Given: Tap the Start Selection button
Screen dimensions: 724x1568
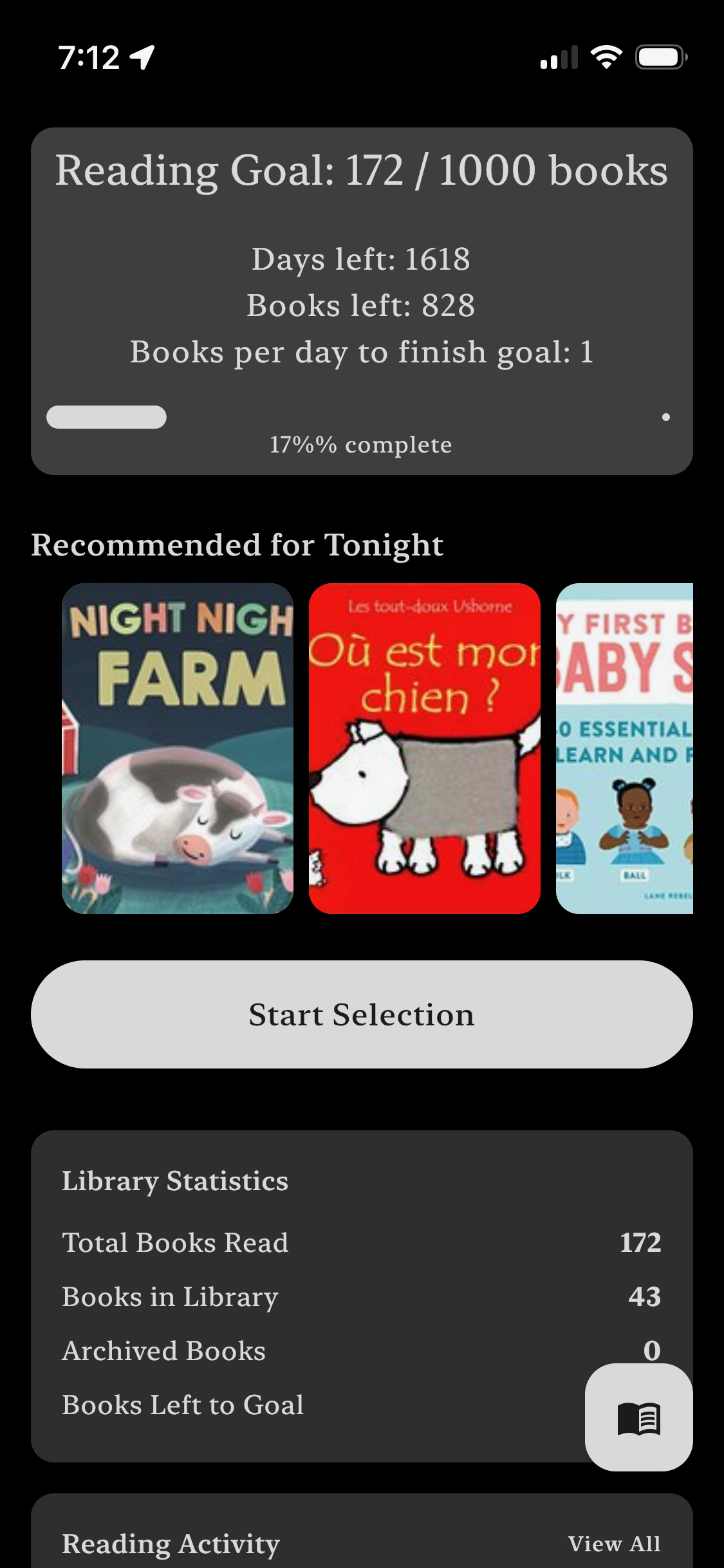Looking at the screenshot, I should coord(362,1014).
